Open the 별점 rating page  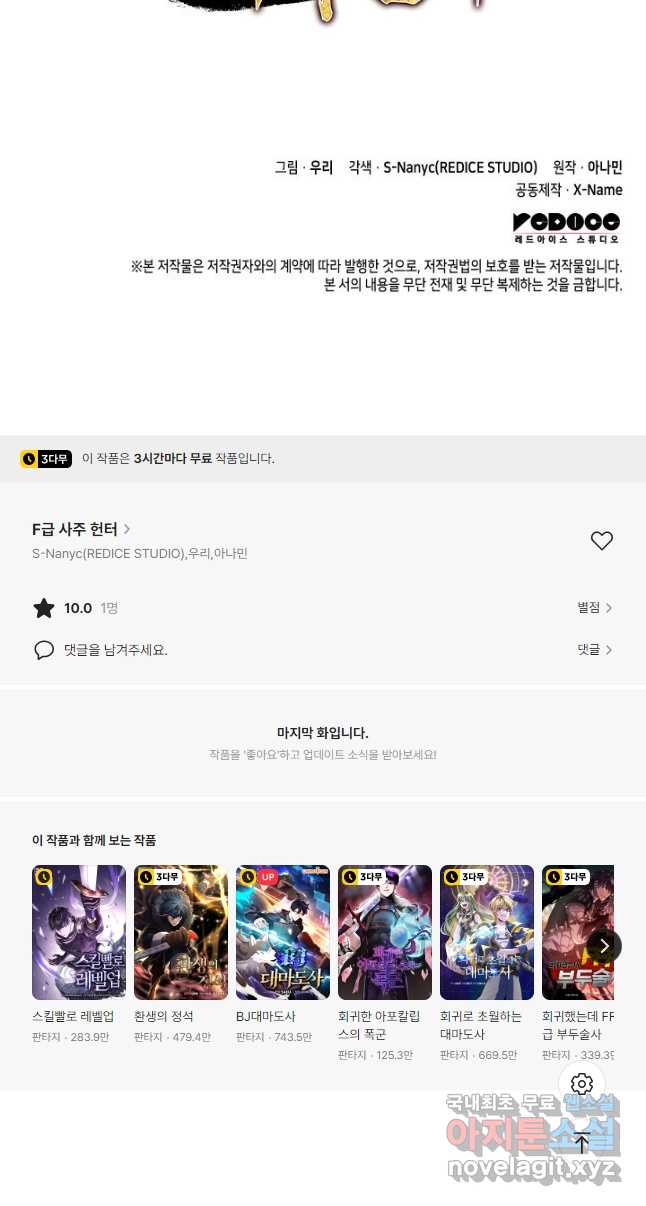594,608
